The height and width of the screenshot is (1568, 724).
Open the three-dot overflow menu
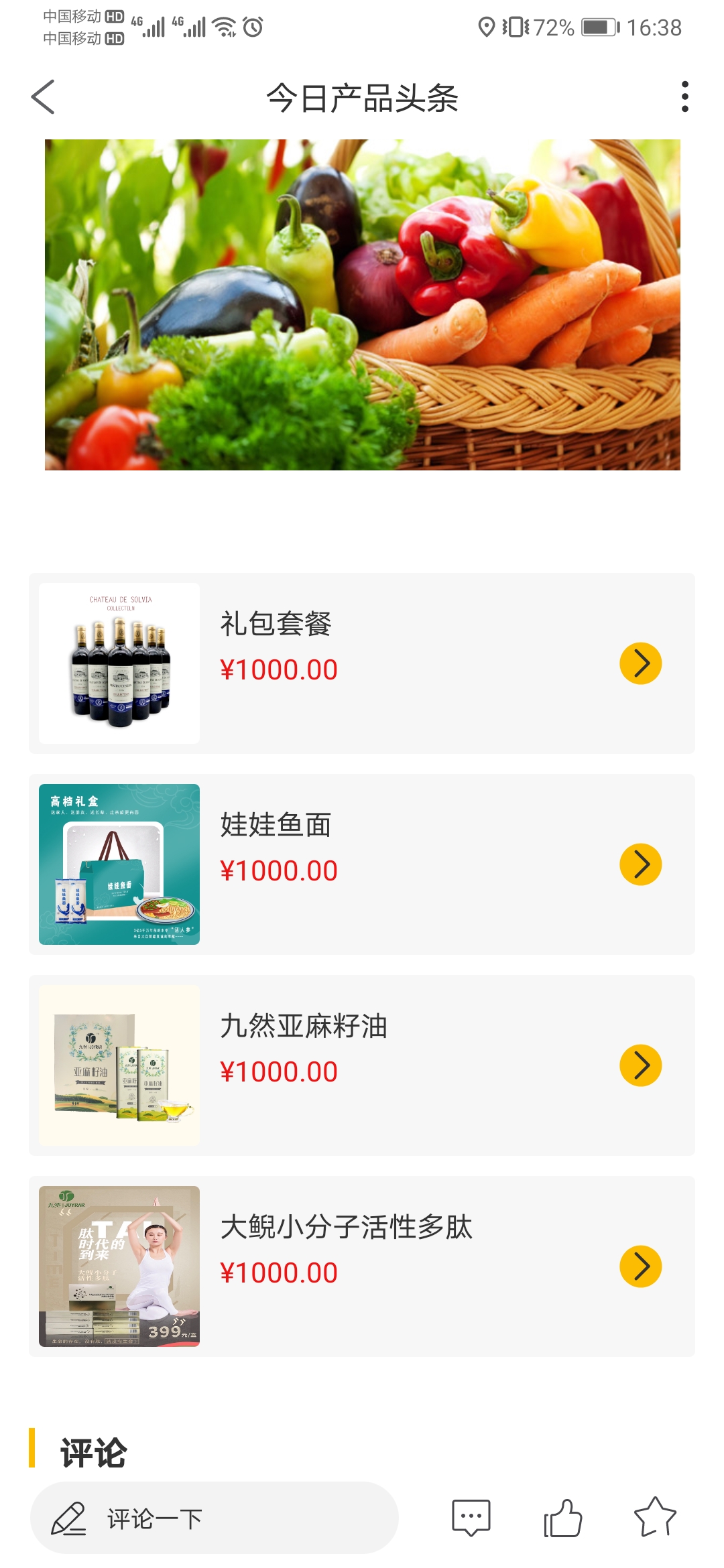coord(684,97)
